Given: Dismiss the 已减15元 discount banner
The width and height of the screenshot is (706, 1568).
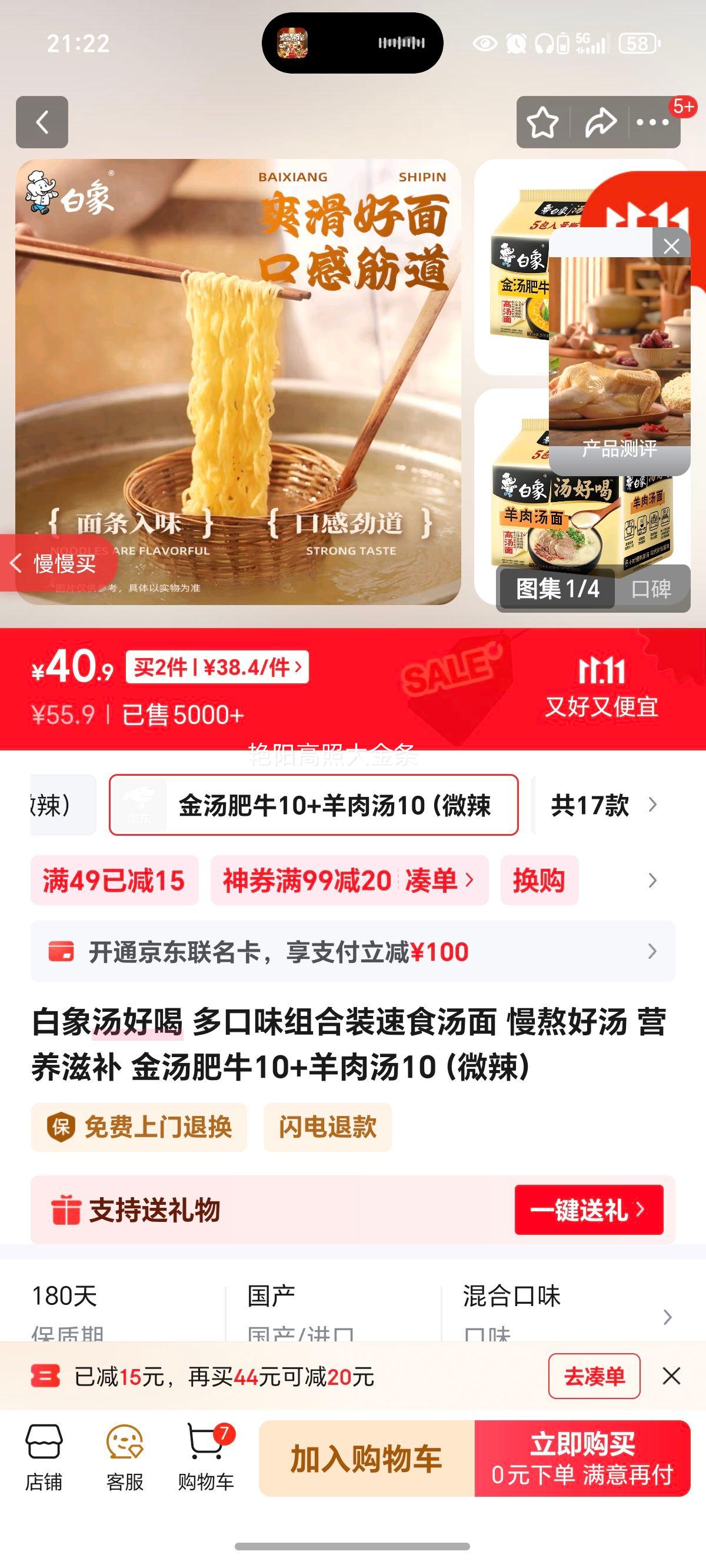Looking at the screenshot, I should pyautogui.click(x=671, y=1376).
